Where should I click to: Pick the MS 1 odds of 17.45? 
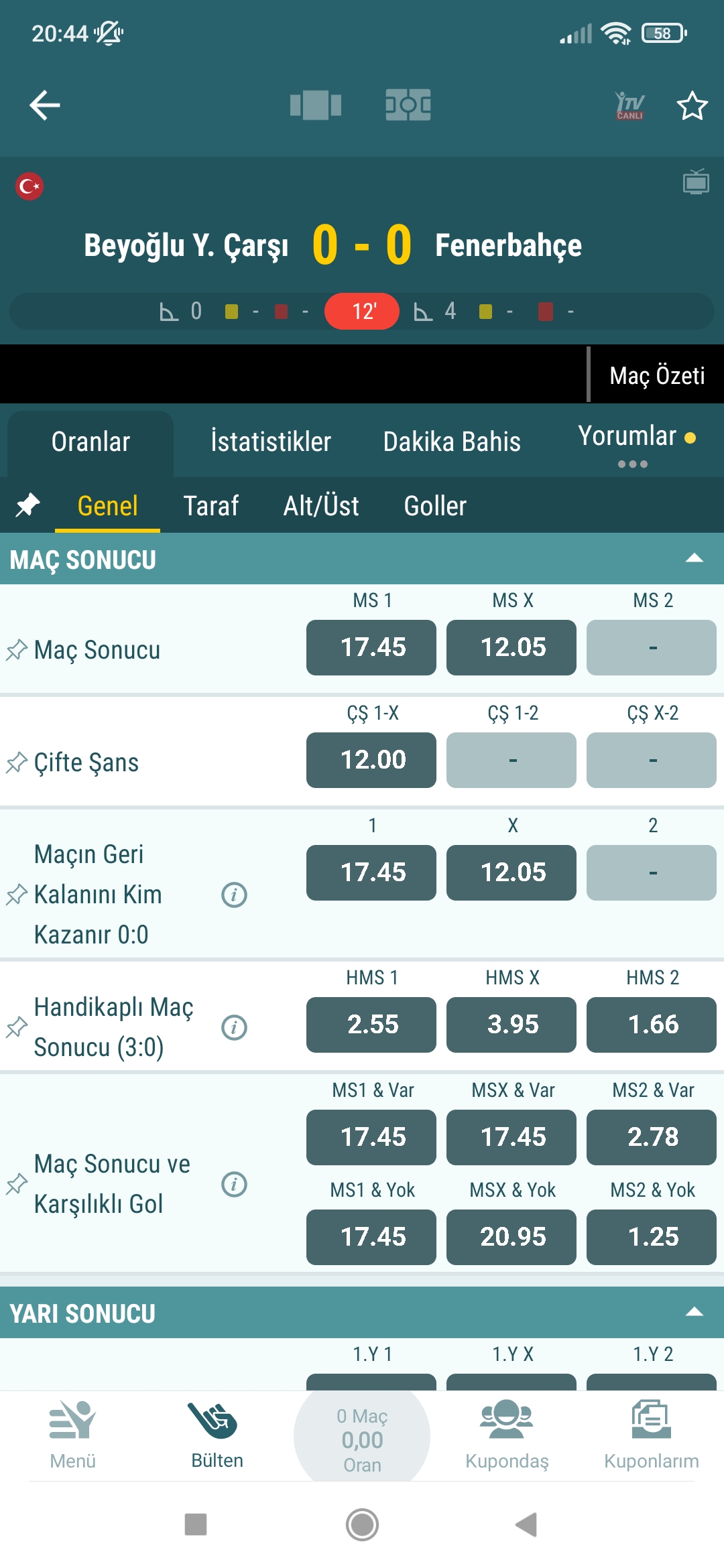(x=371, y=647)
